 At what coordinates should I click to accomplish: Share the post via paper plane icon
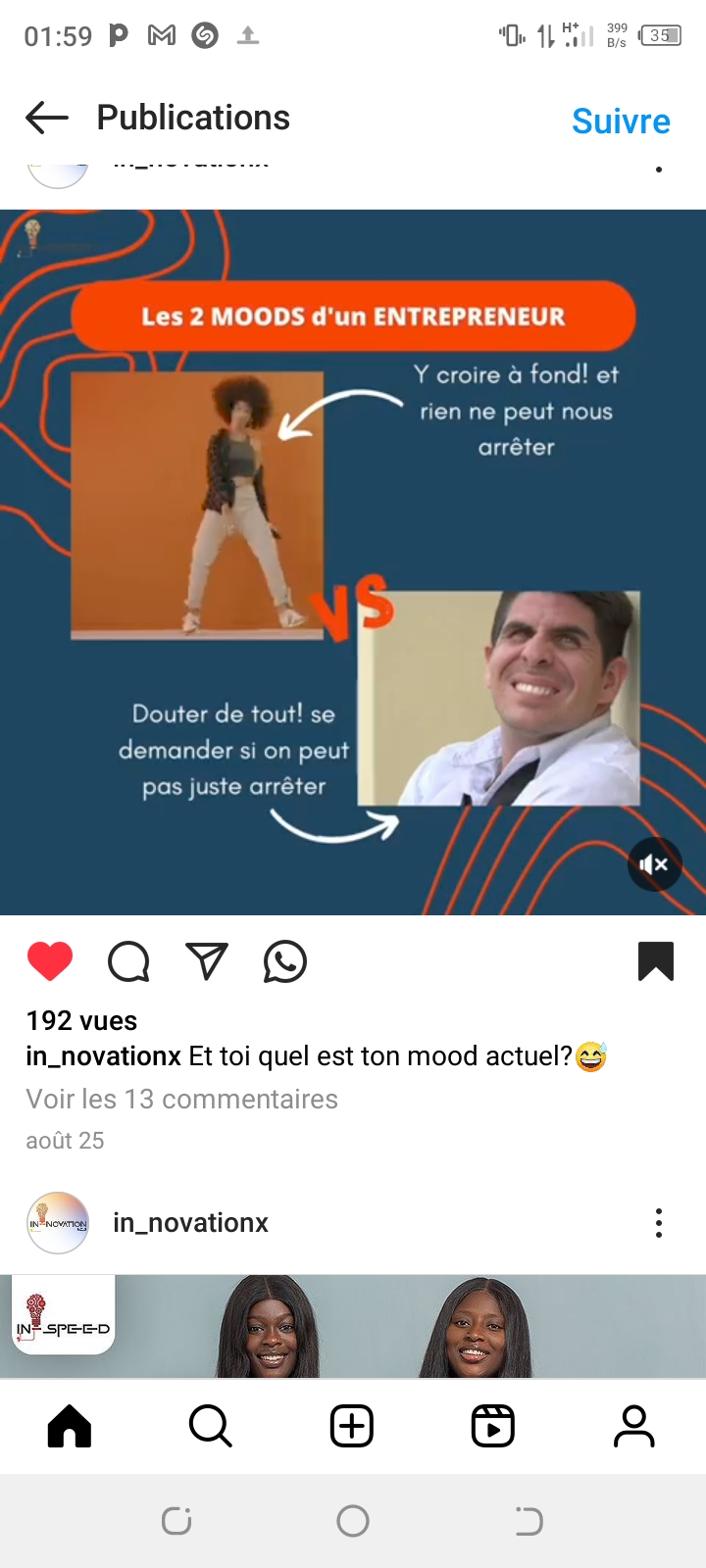[207, 961]
